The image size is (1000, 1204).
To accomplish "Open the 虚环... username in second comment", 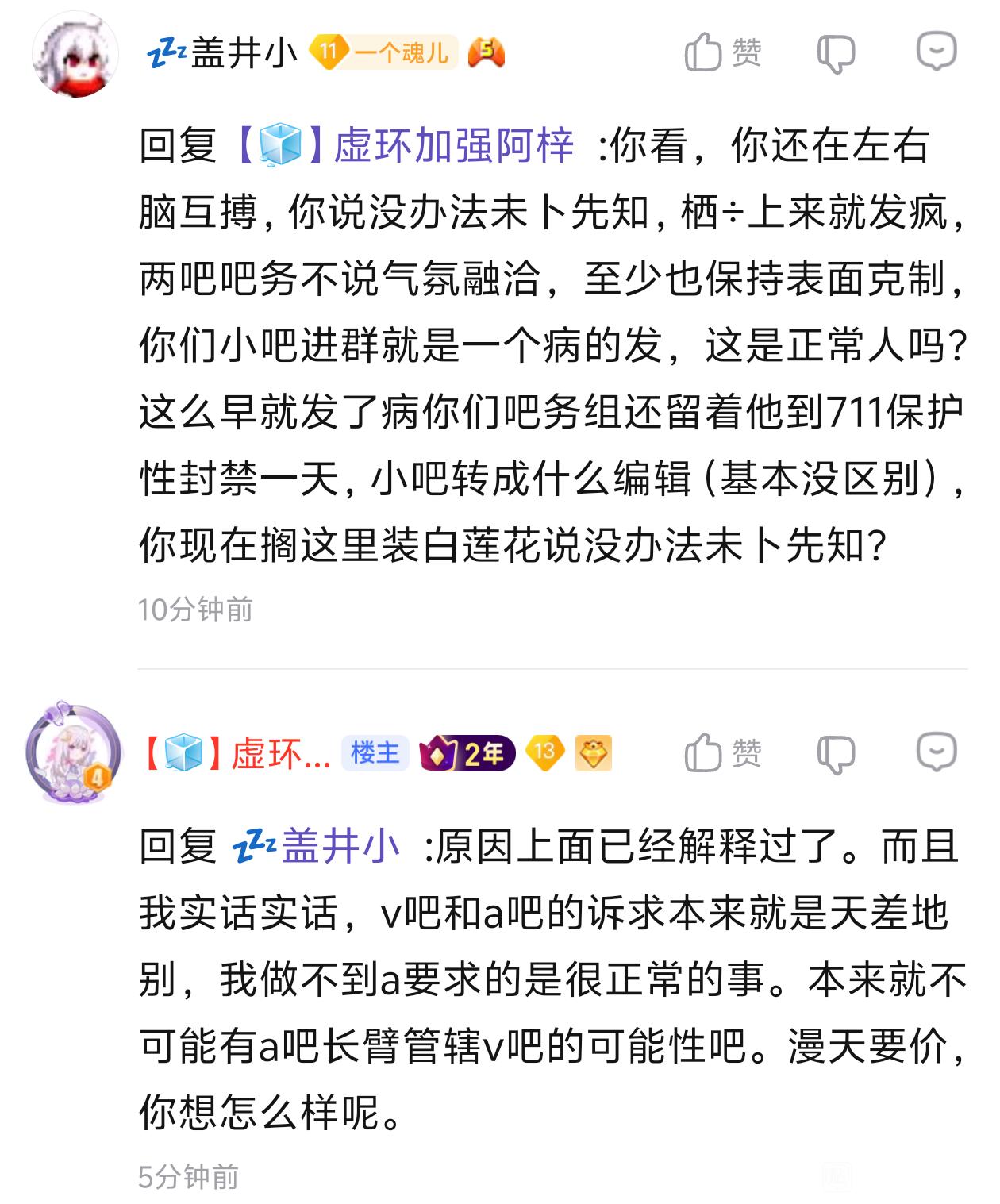I will click(x=235, y=753).
